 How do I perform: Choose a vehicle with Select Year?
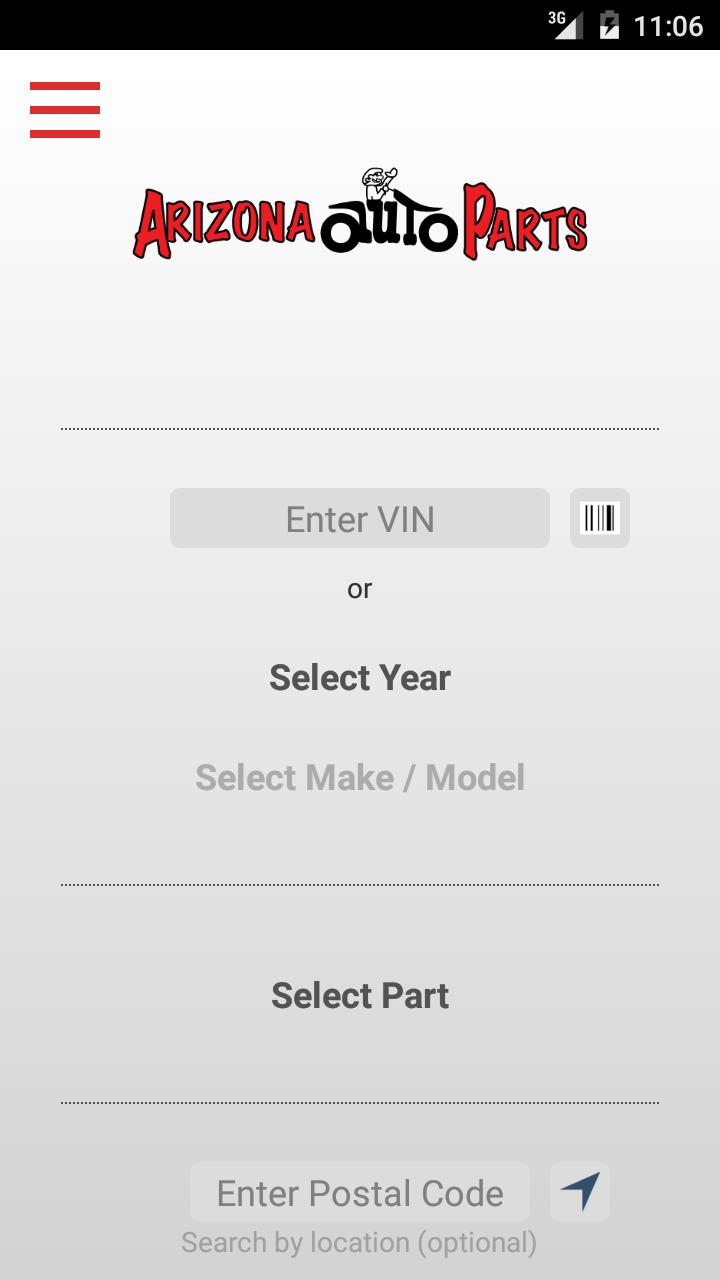(x=360, y=678)
